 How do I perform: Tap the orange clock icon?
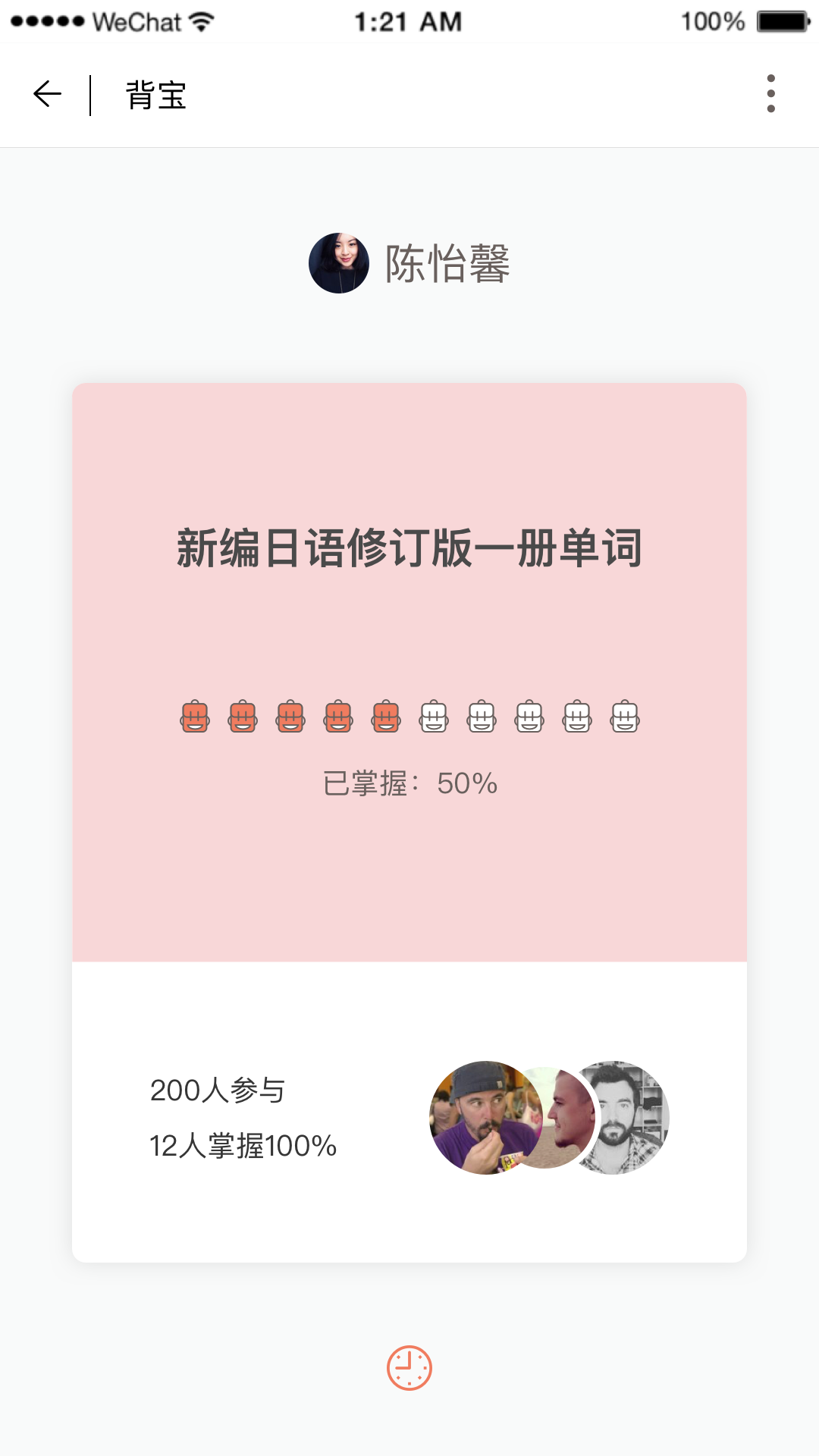(x=409, y=1368)
